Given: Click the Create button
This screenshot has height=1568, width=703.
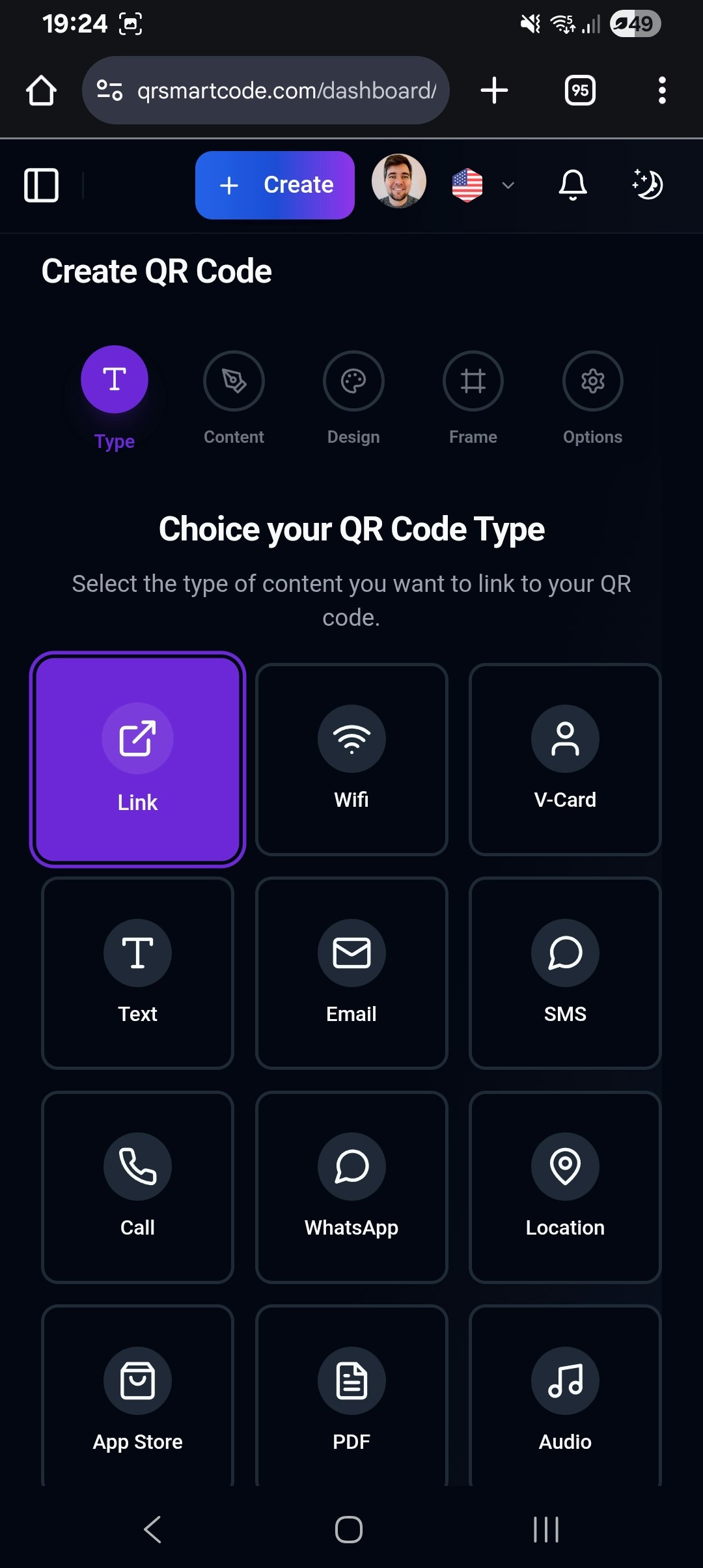Looking at the screenshot, I should tap(275, 185).
